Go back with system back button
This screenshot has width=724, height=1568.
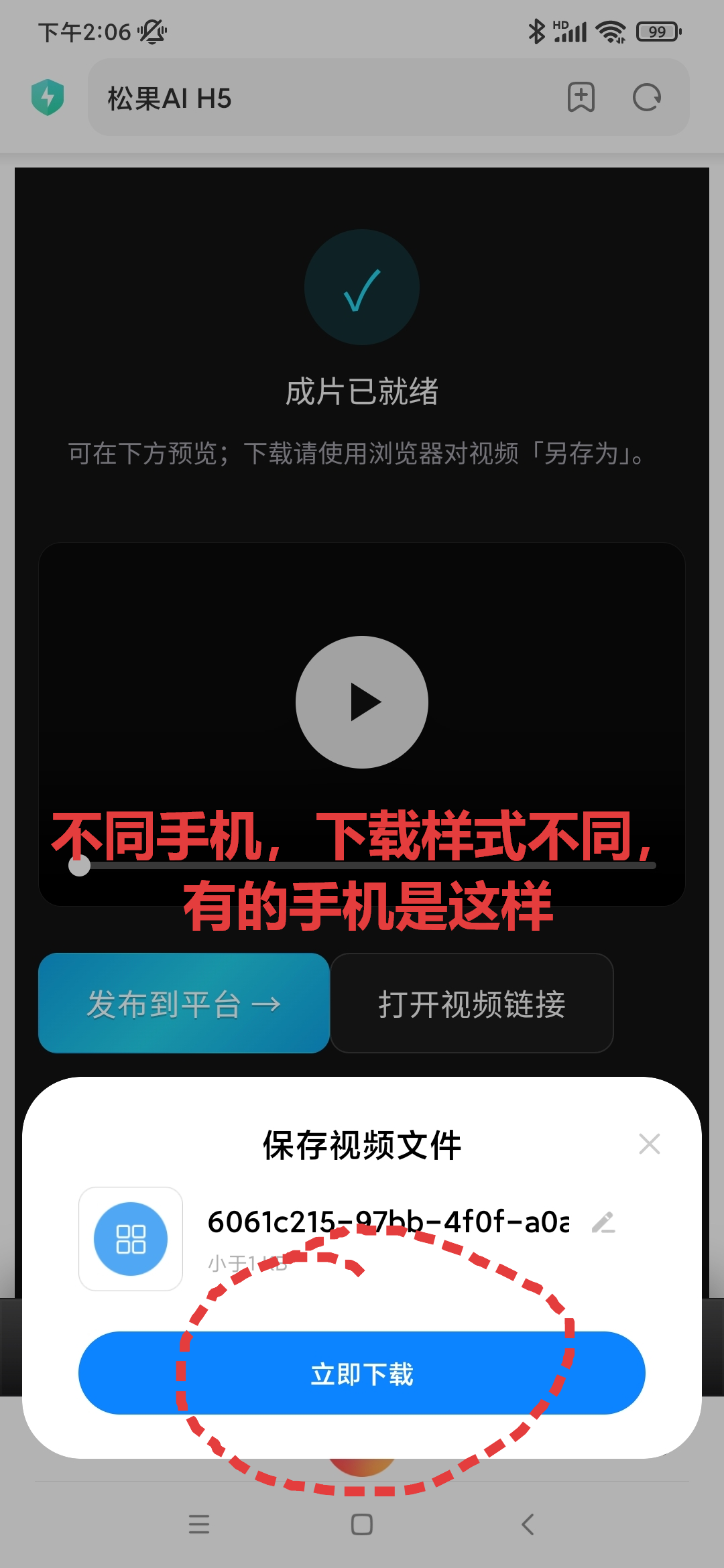pos(528,1524)
